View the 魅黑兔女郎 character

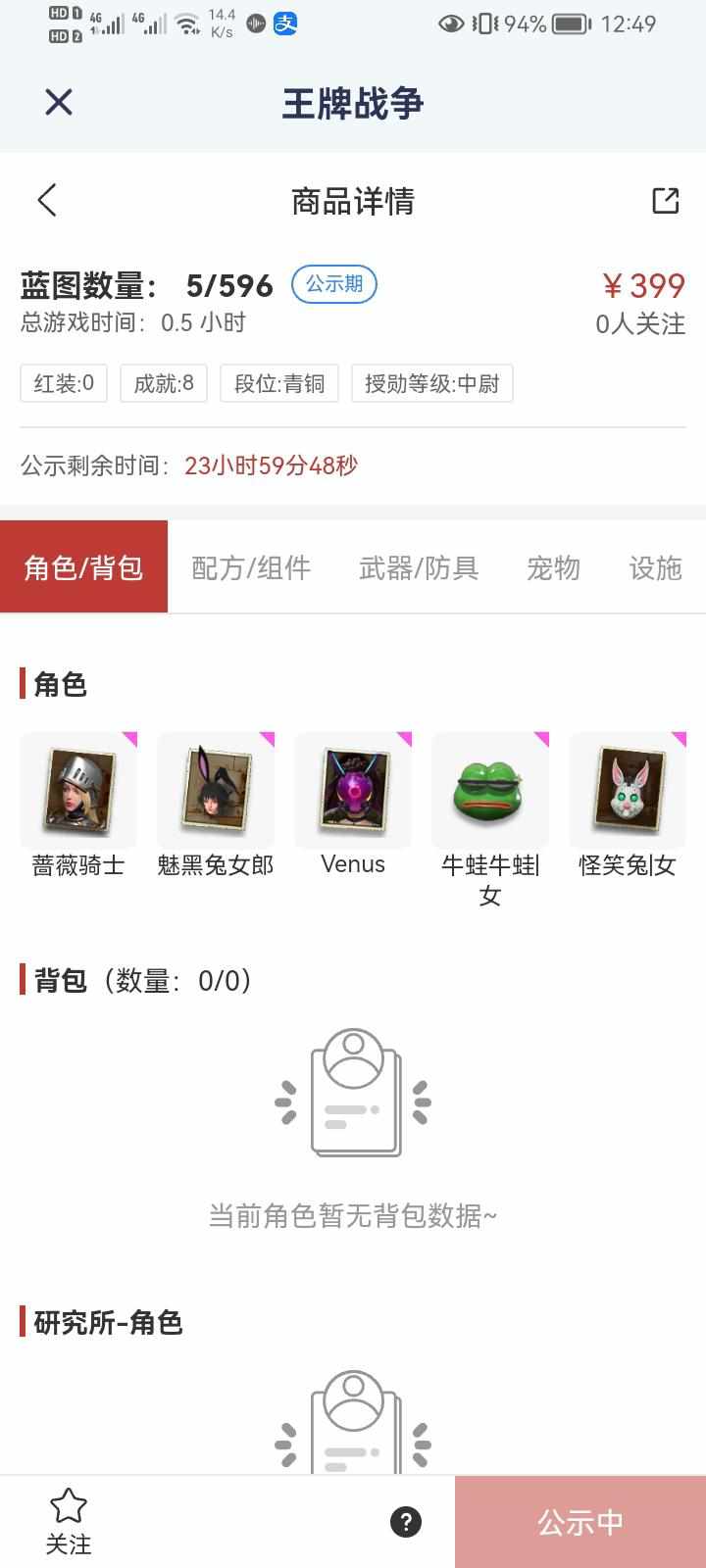point(216,792)
